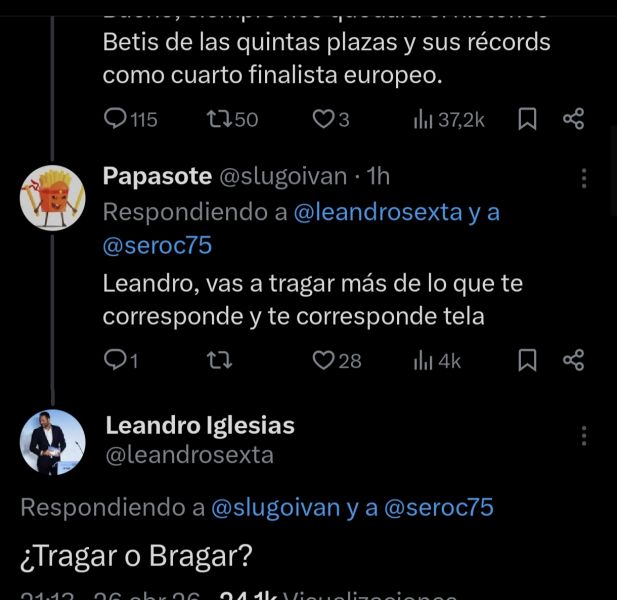This screenshot has width=617, height=600.
Task: Reply to the tweet with 115 comments
Action: click(116, 120)
